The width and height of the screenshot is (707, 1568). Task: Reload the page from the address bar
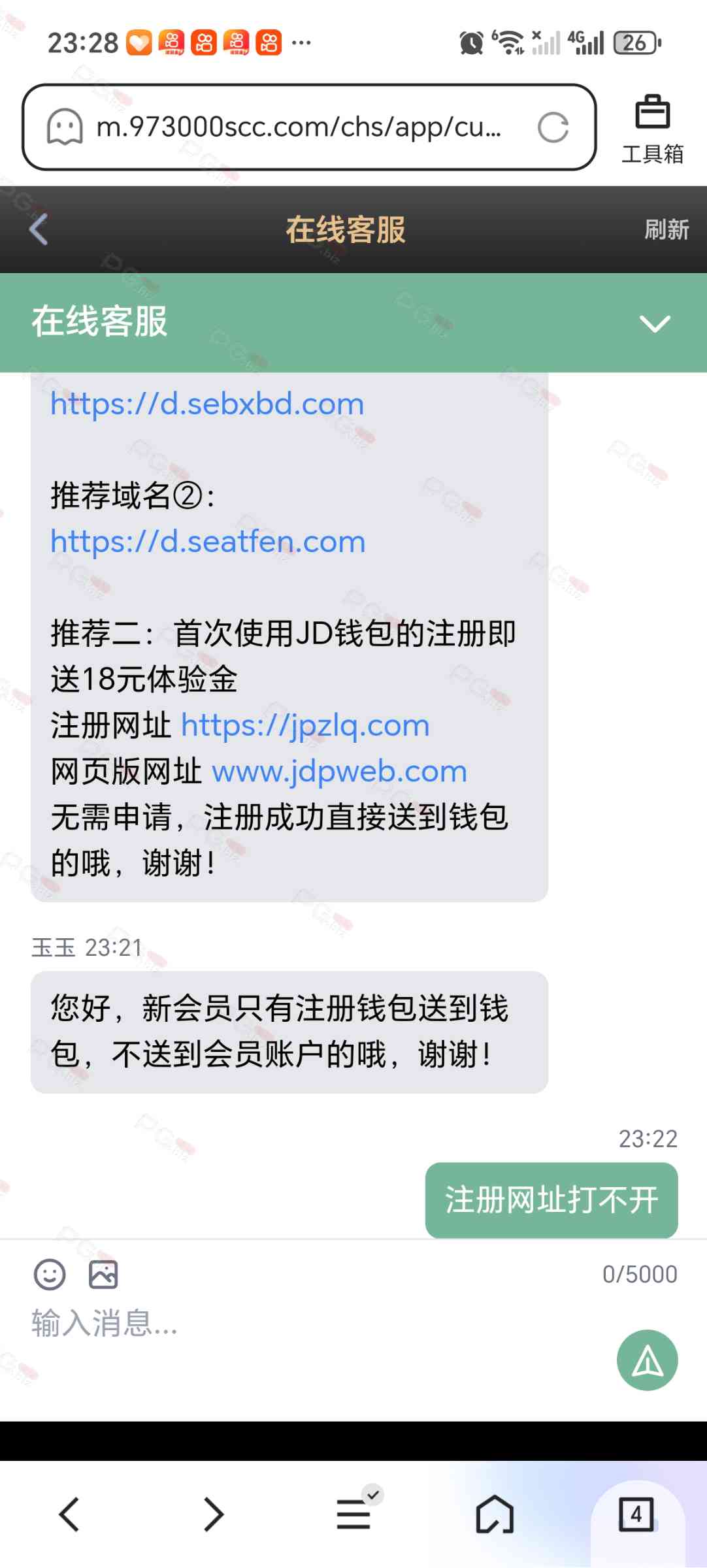point(553,127)
